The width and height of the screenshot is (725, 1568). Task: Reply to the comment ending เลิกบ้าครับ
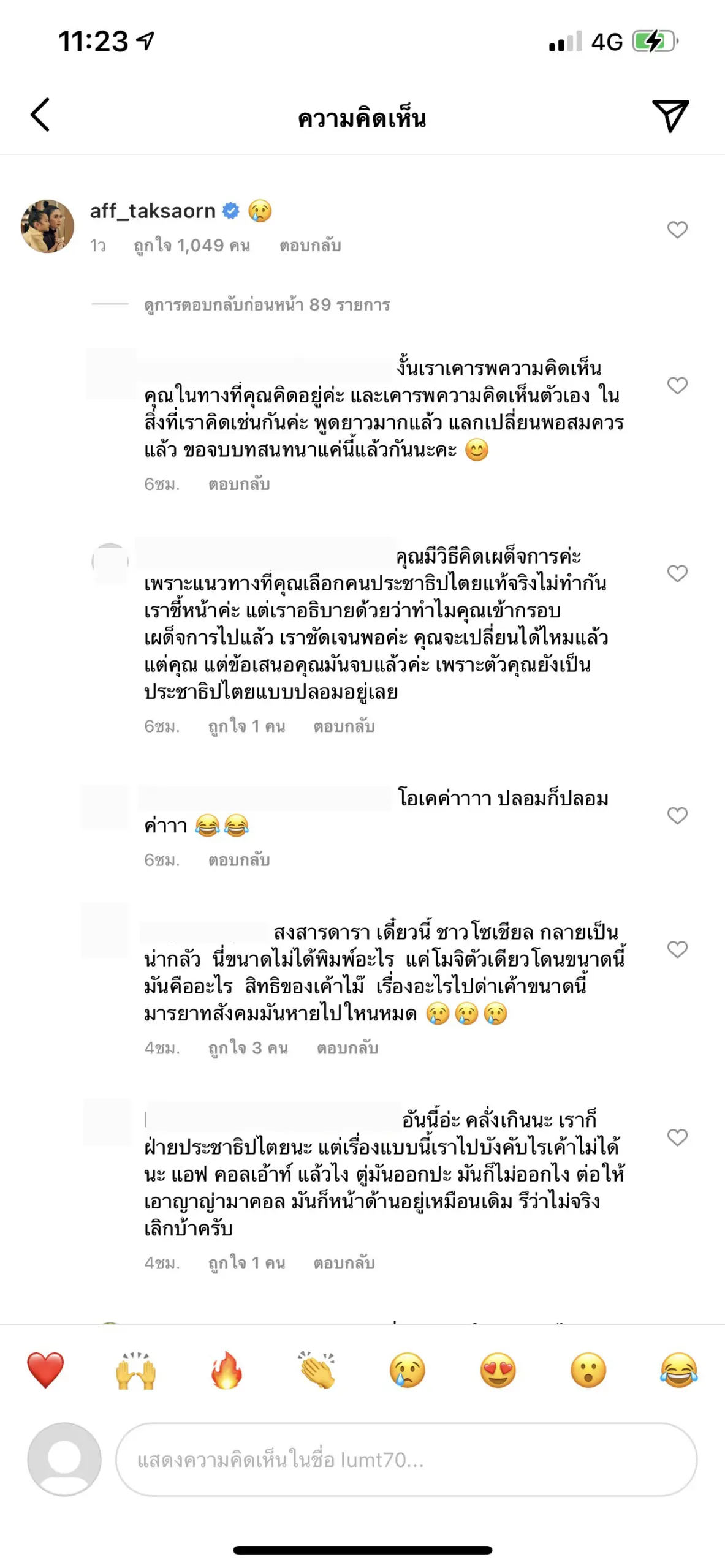tap(344, 1263)
